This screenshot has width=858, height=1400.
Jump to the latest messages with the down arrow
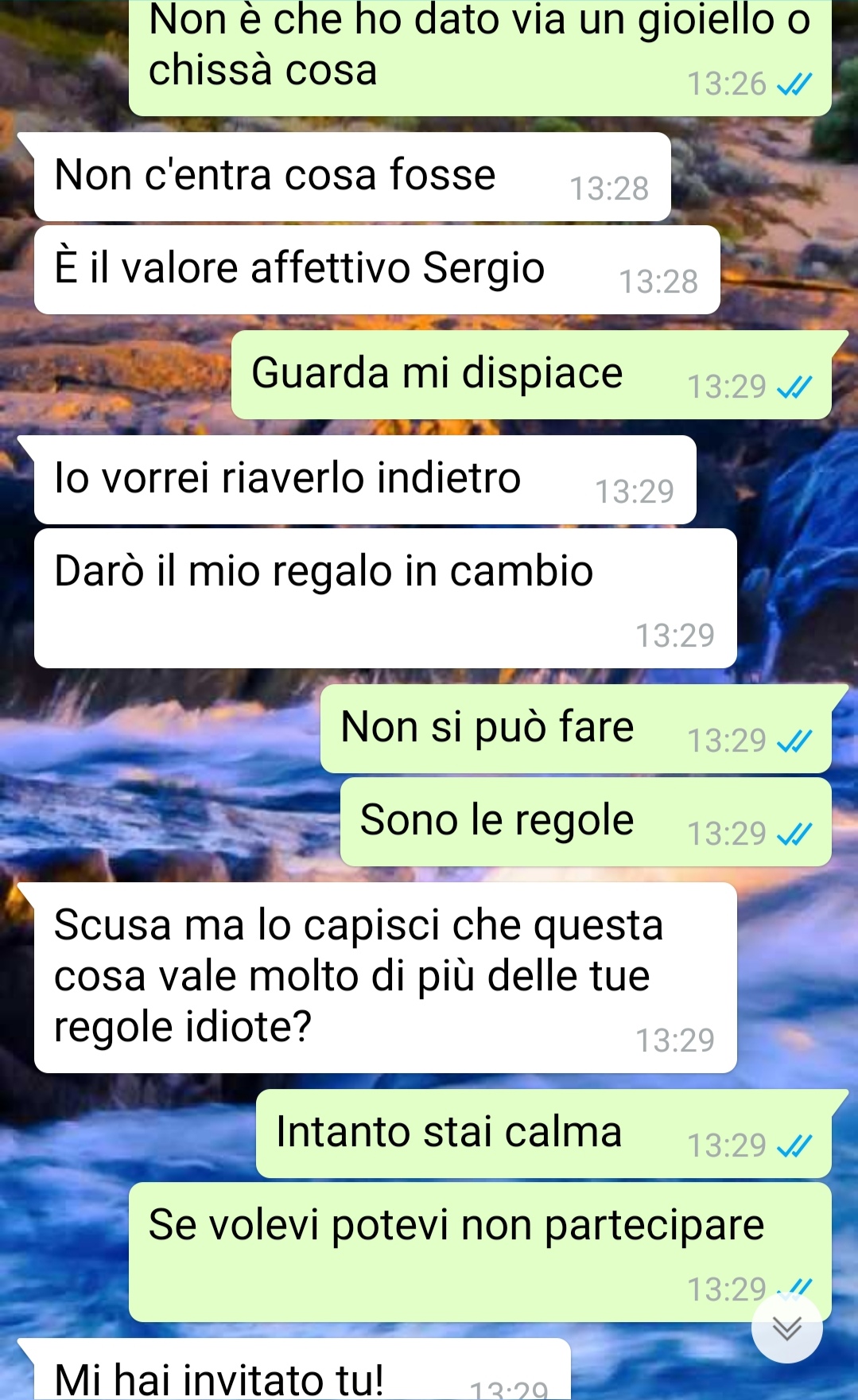[x=786, y=1328]
